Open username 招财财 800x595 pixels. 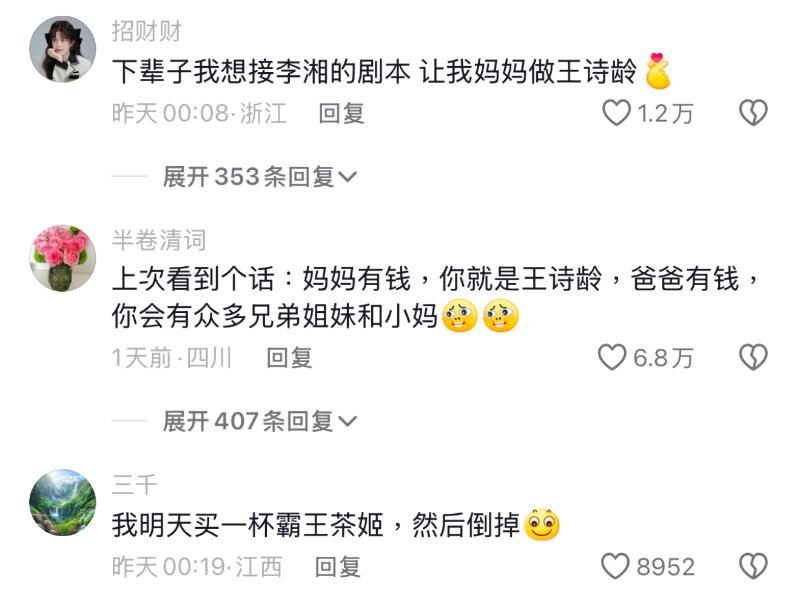click(x=146, y=31)
